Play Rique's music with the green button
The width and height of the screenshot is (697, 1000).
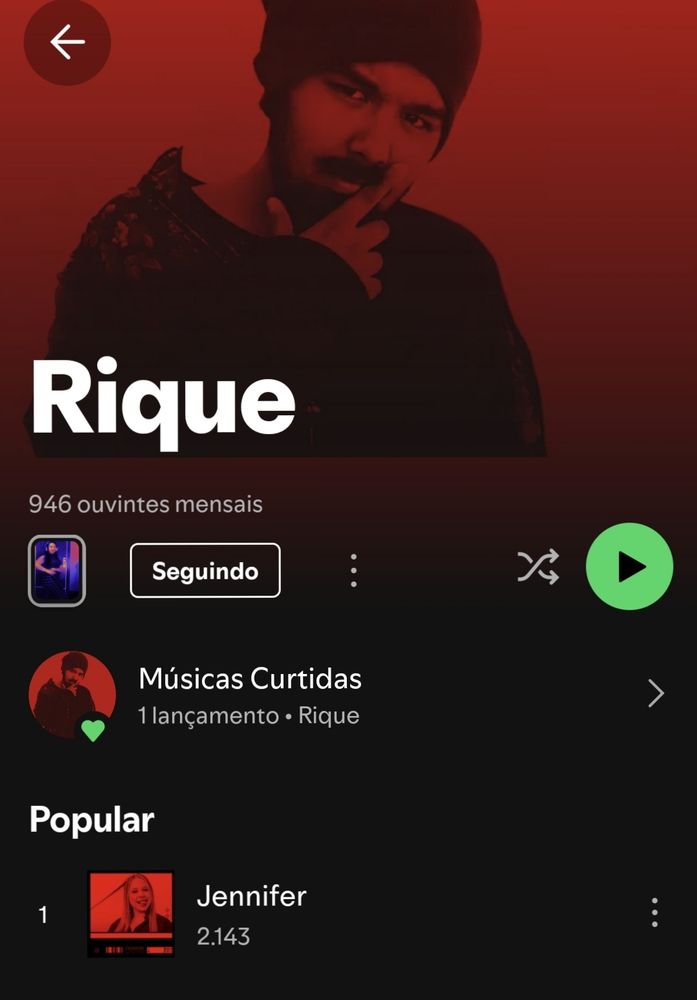(629, 567)
